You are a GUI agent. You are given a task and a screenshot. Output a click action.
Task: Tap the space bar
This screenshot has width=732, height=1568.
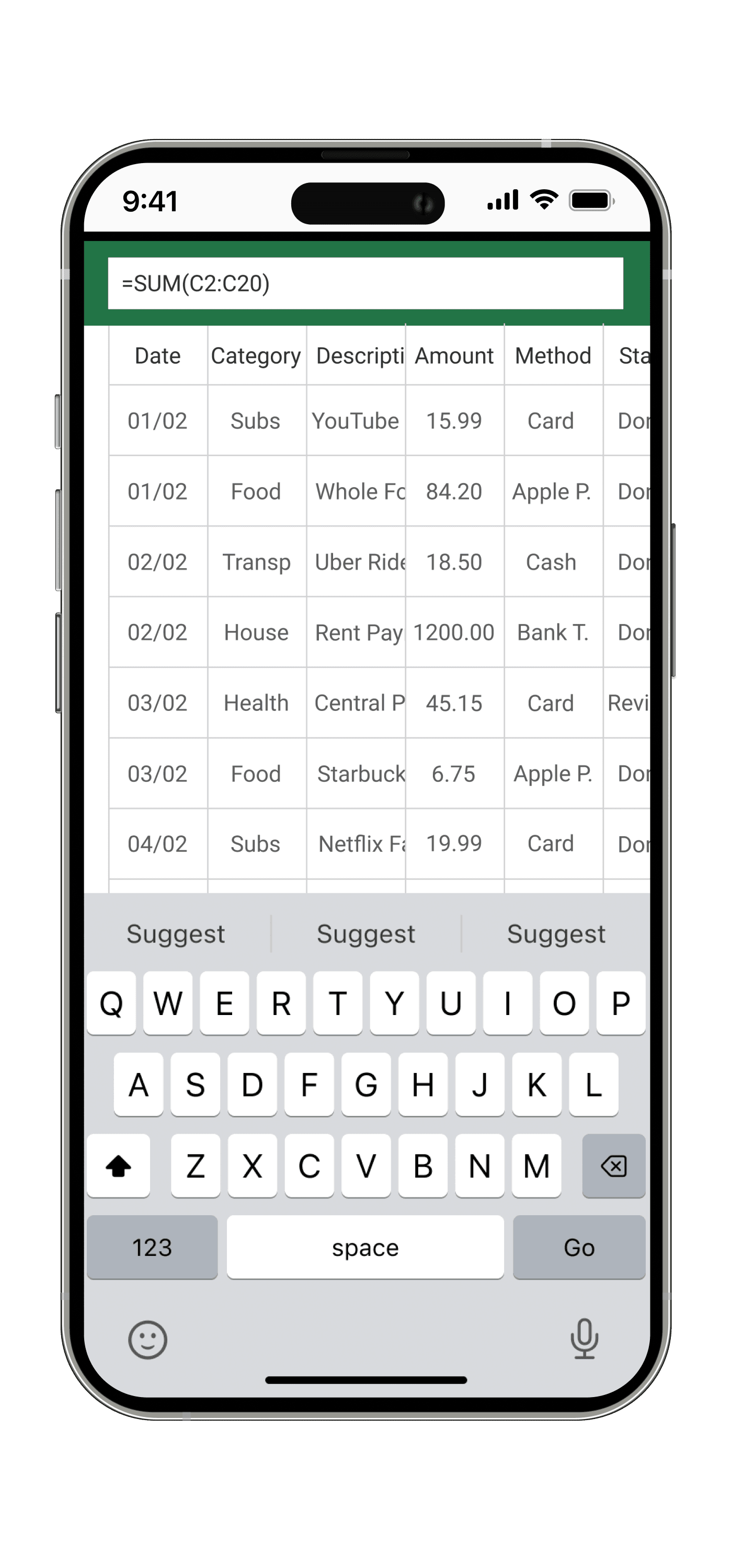(365, 1247)
